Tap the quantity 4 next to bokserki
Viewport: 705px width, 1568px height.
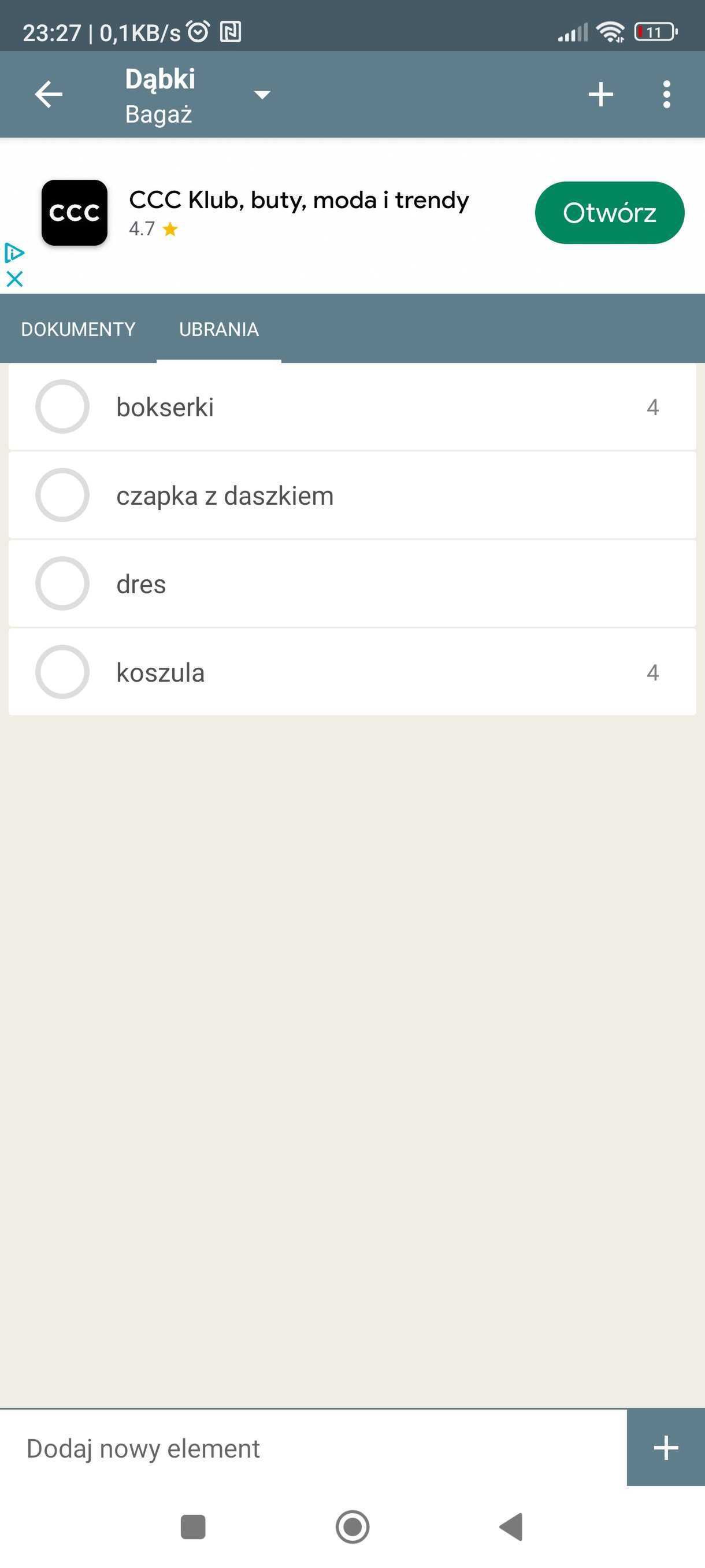pos(652,408)
